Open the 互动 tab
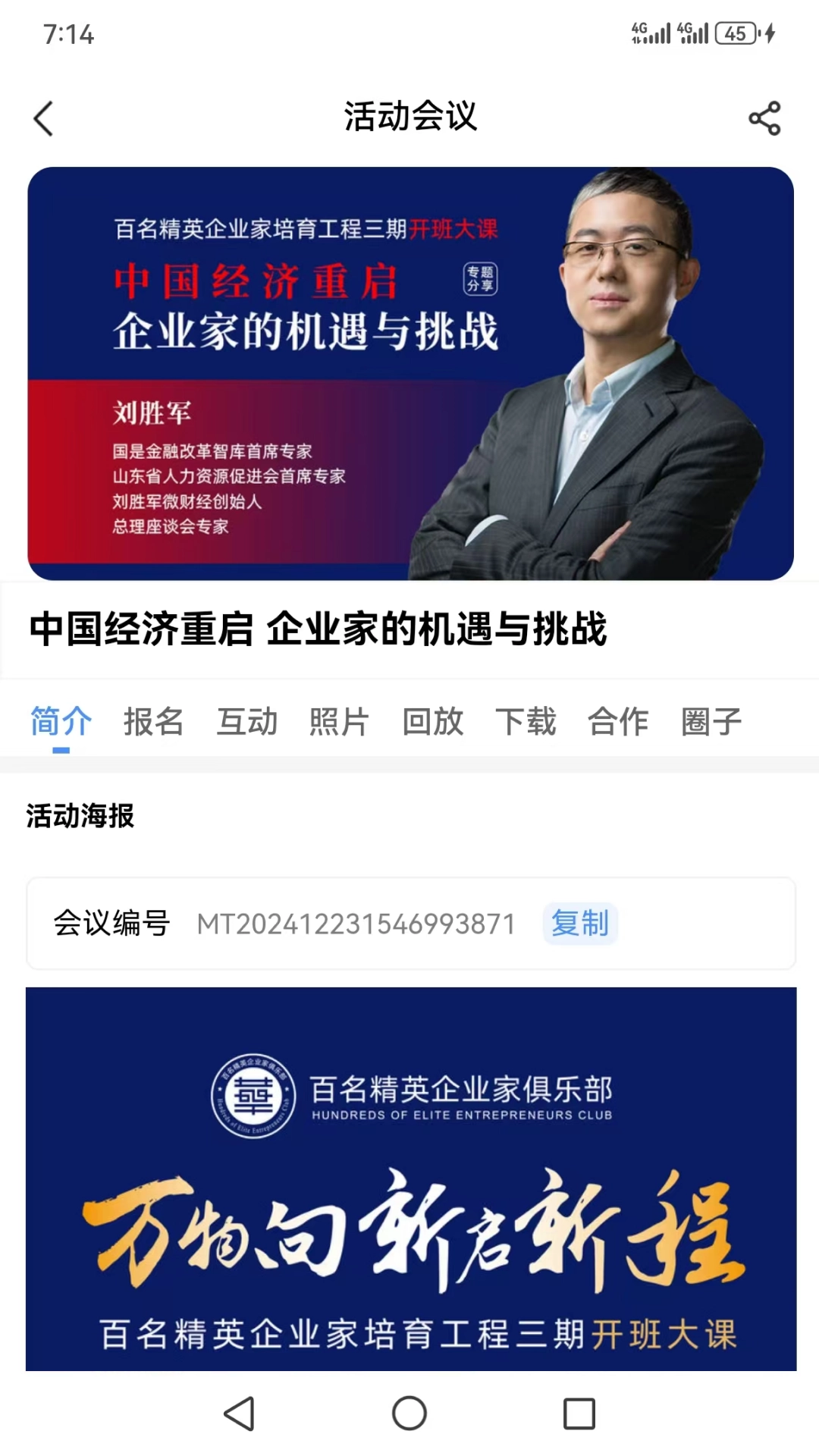The height and width of the screenshot is (1456, 819). [248, 721]
